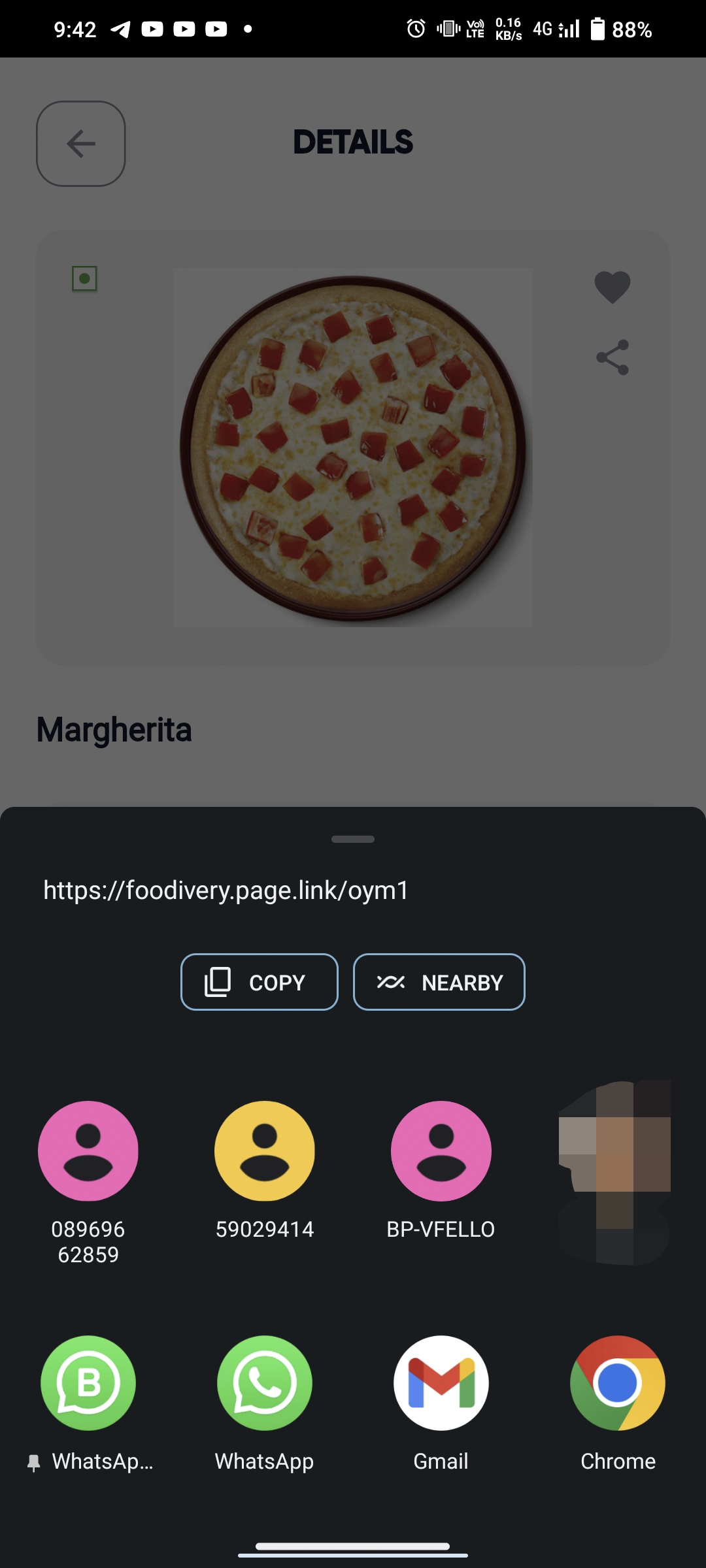This screenshot has width=706, height=1568.
Task: Share to contact BP-VFELLO
Action: 441,1152
